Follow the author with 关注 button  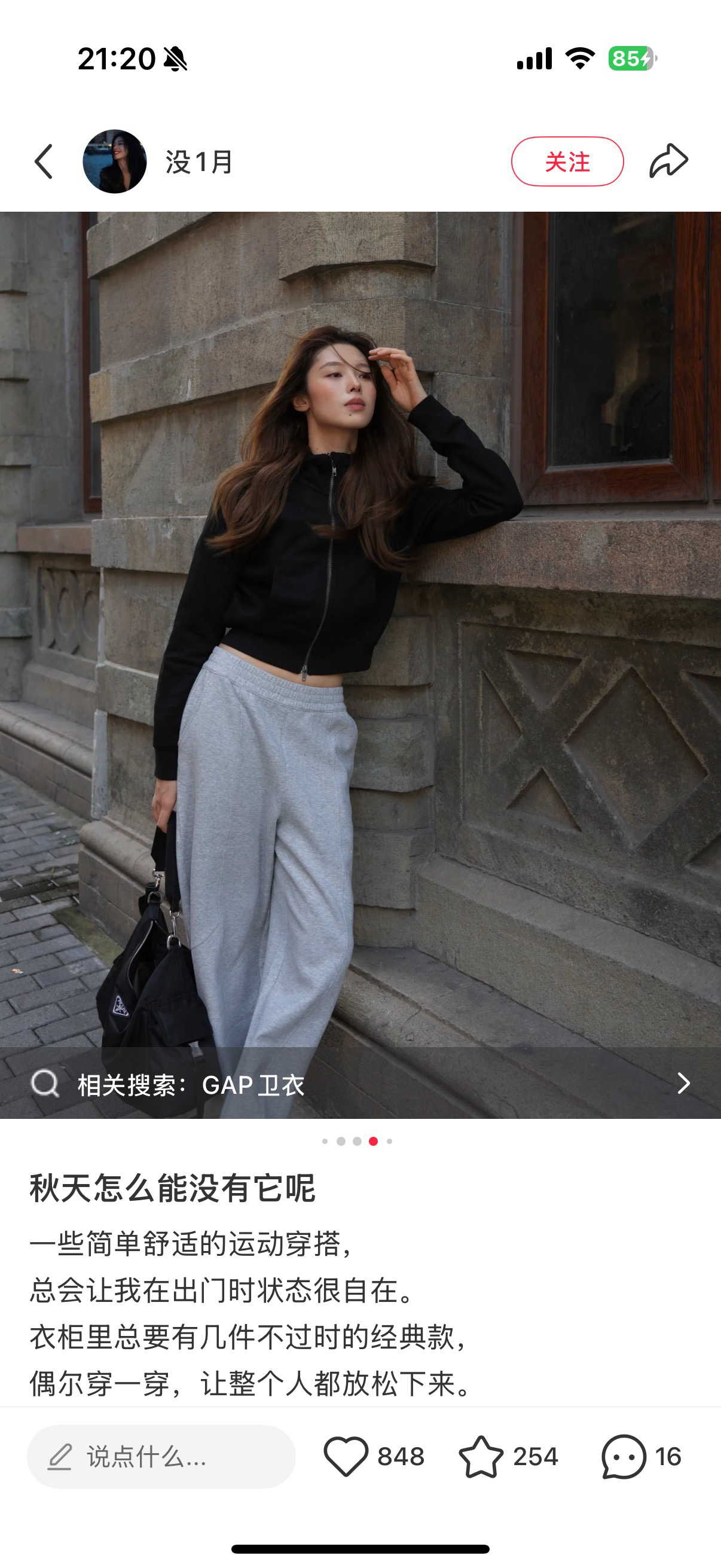567,162
